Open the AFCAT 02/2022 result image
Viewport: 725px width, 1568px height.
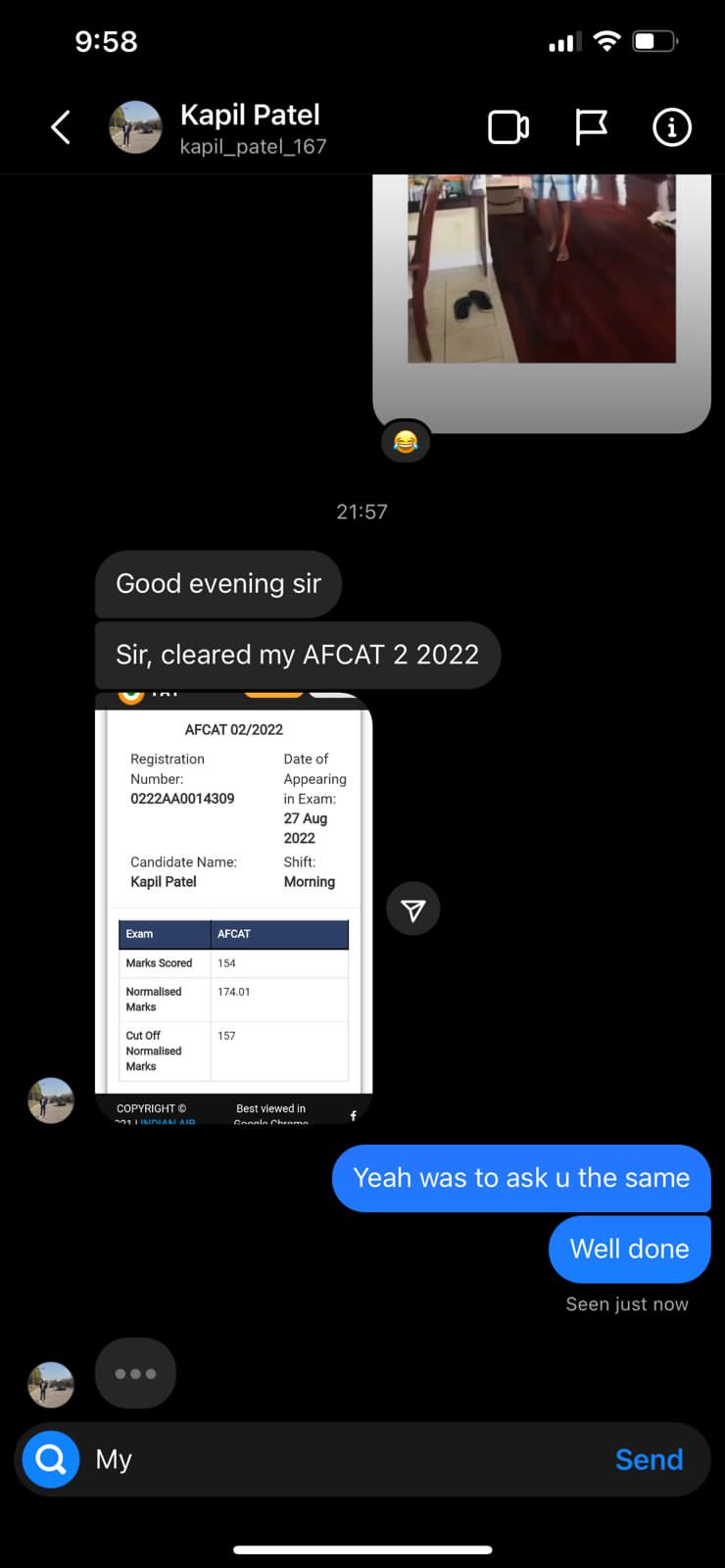click(233, 906)
